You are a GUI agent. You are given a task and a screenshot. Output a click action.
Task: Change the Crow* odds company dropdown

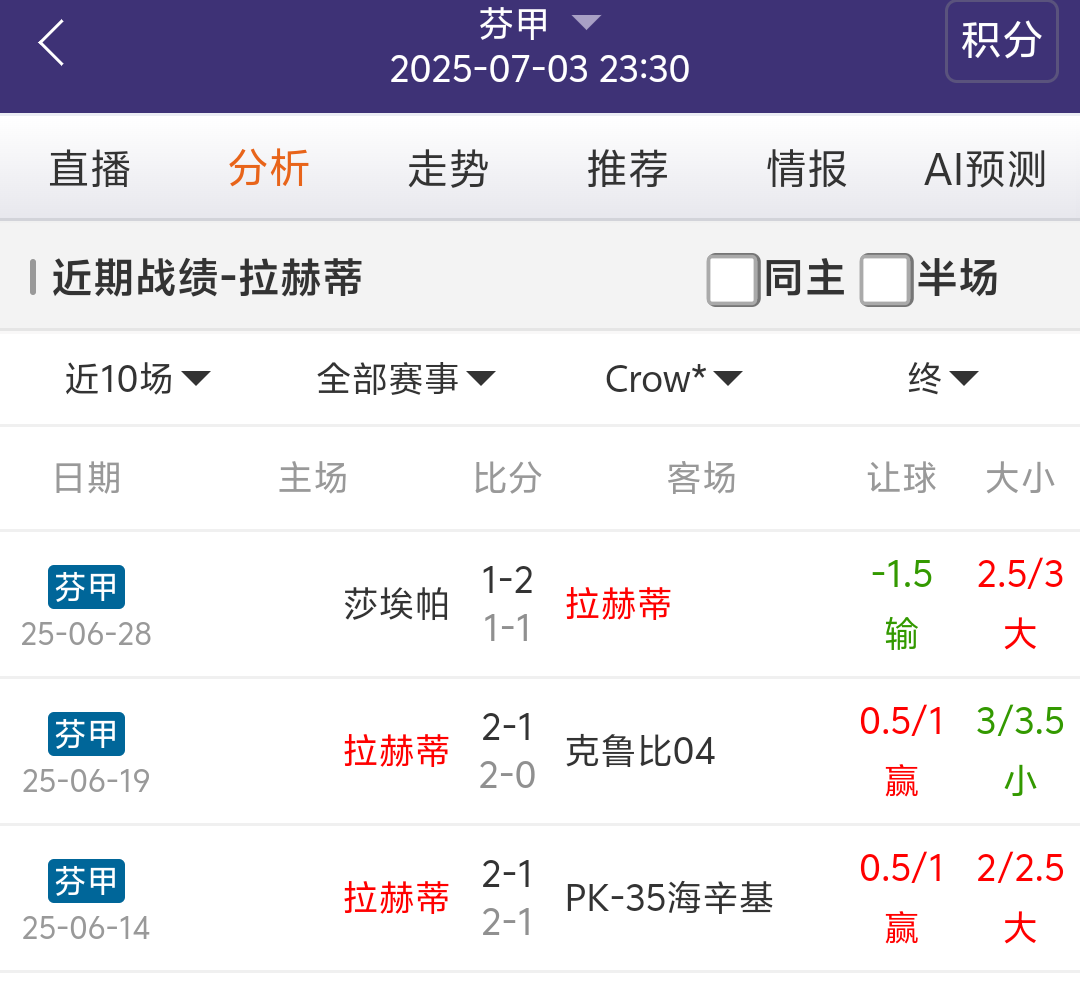(x=673, y=379)
